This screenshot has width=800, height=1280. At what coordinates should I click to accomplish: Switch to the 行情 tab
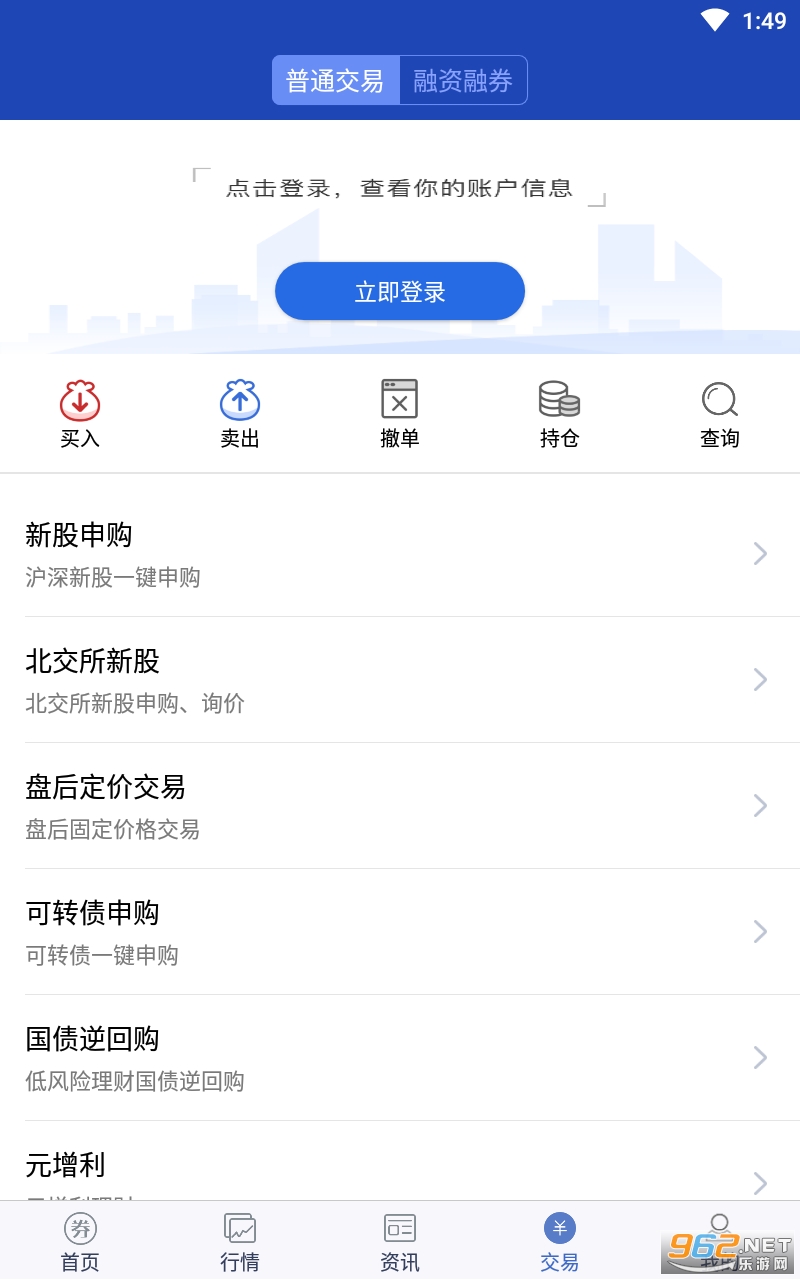click(x=240, y=1242)
